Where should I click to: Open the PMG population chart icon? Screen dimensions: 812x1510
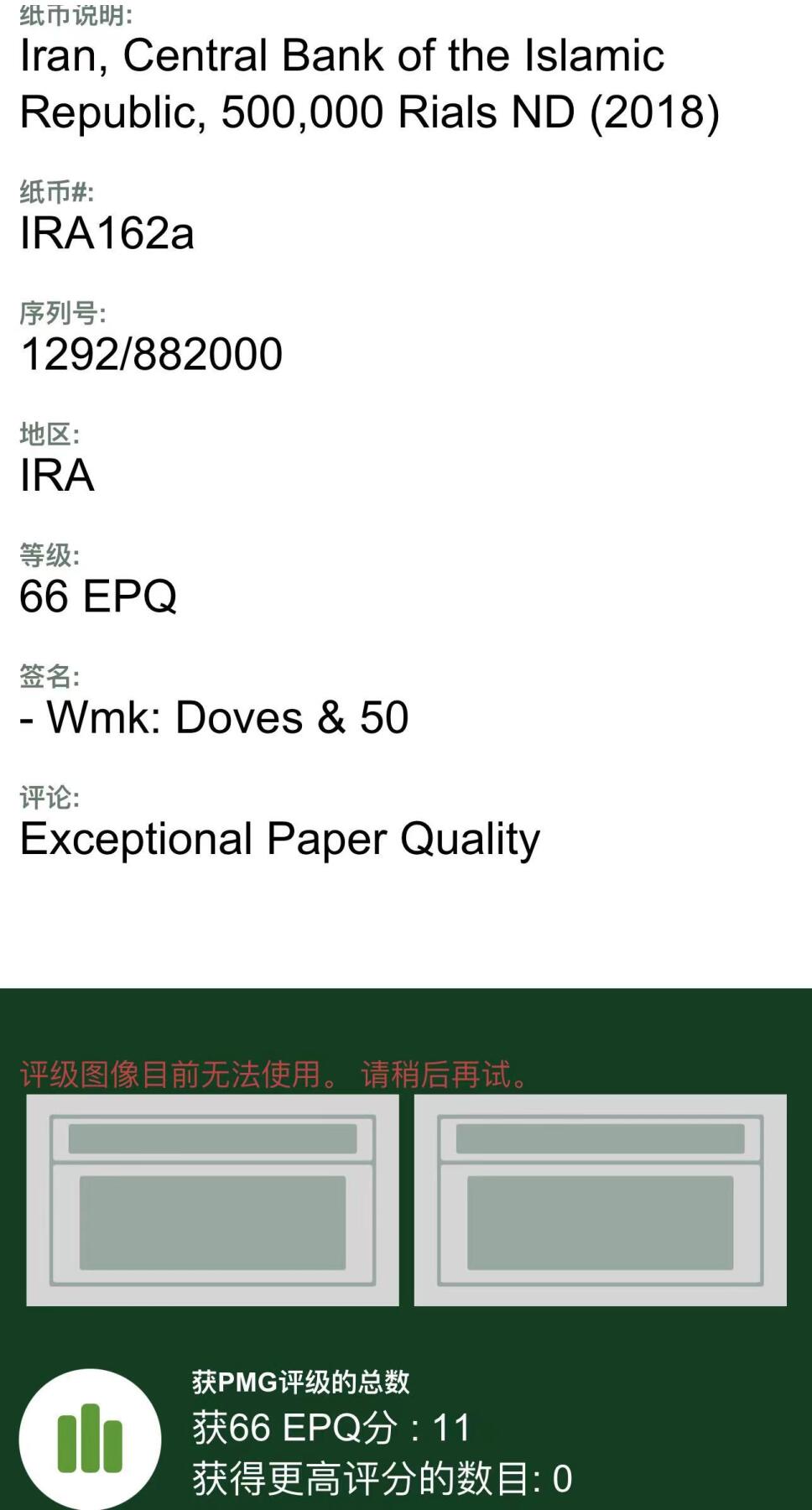click(90, 1438)
